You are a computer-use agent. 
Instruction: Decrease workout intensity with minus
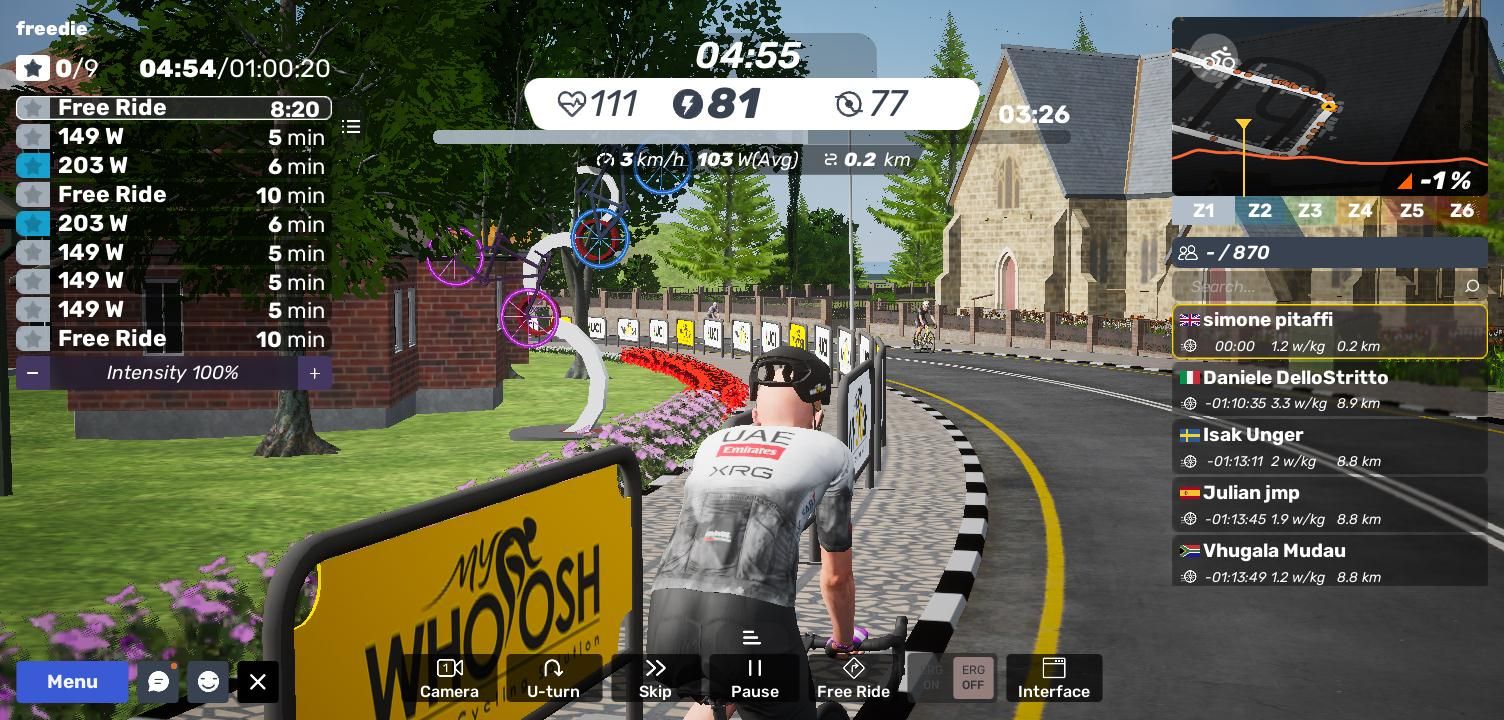(x=33, y=373)
